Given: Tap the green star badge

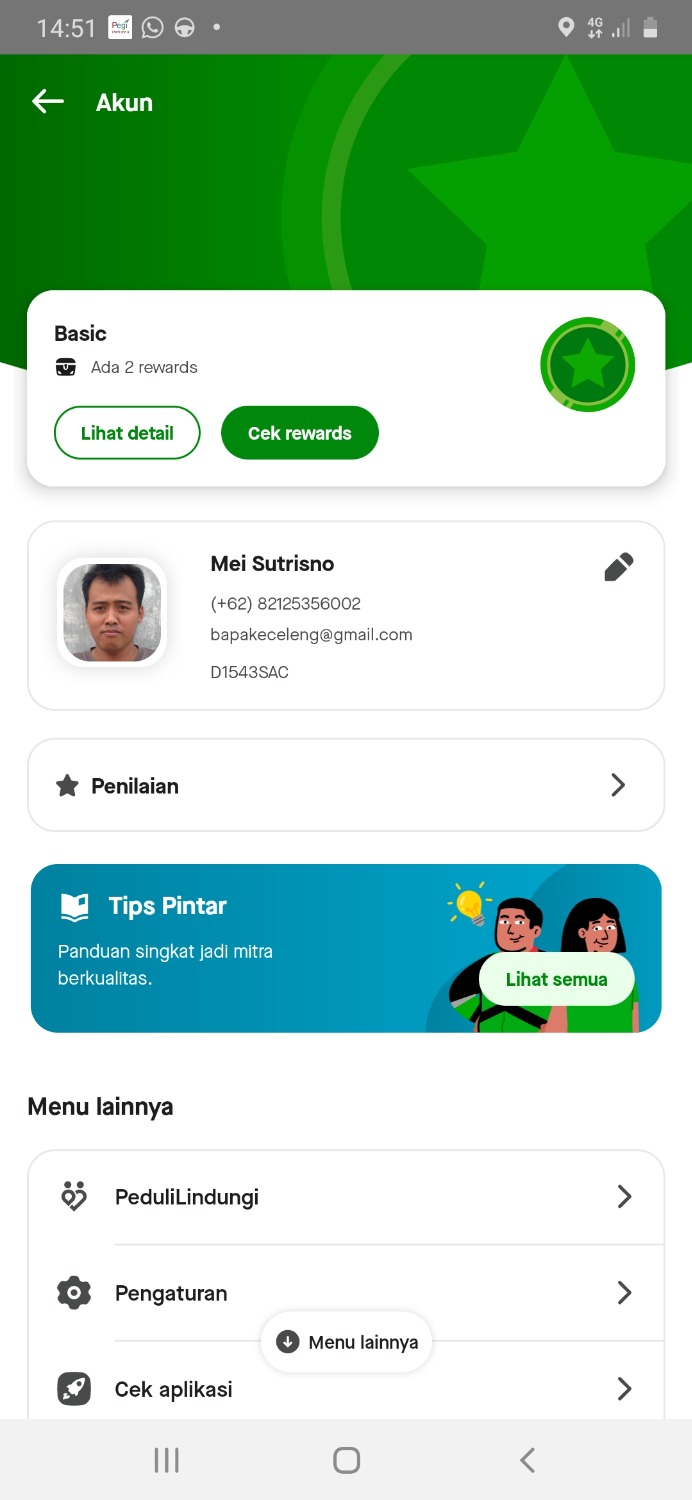Looking at the screenshot, I should click(x=587, y=365).
